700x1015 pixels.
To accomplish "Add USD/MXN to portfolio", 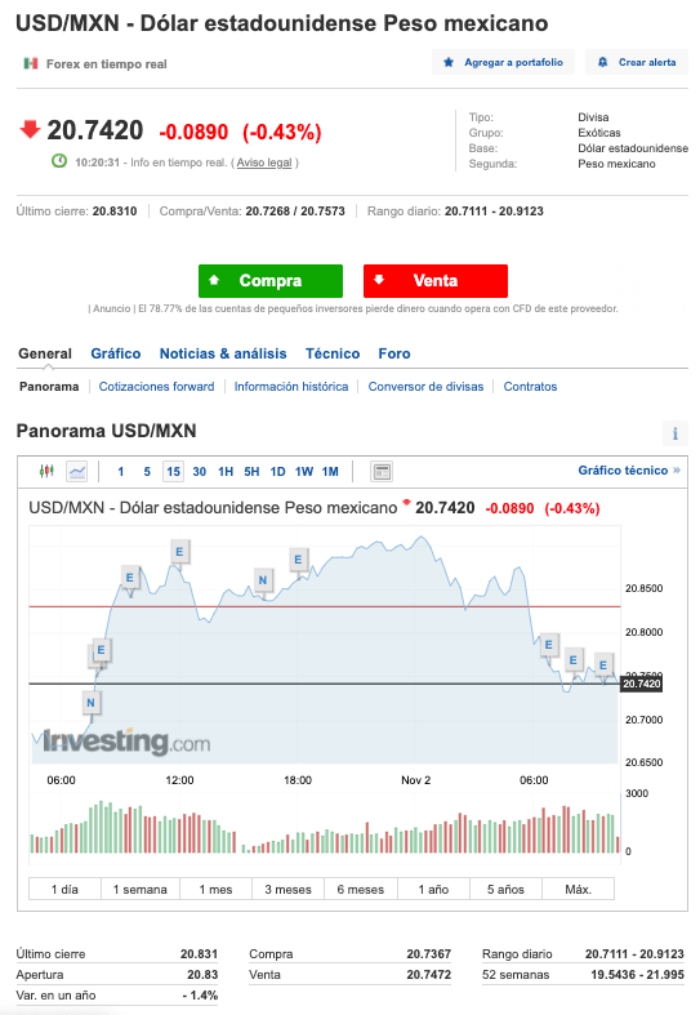I will 504,62.
